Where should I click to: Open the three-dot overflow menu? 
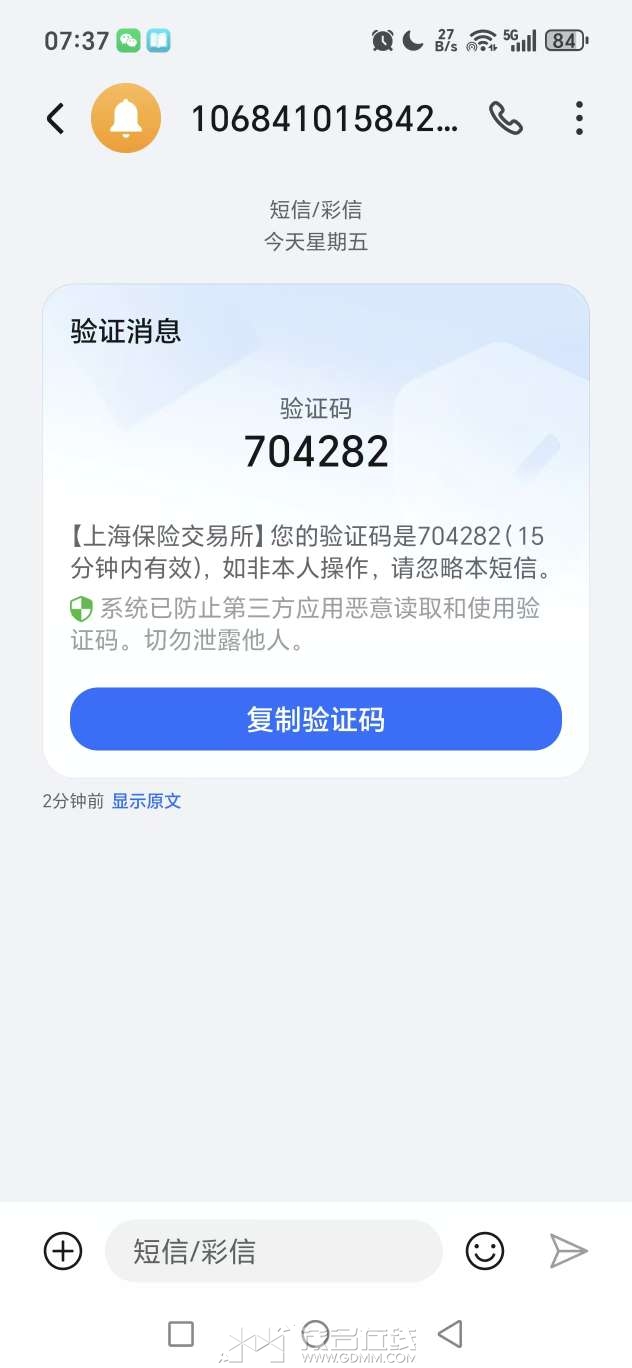click(x=579, y=119)
